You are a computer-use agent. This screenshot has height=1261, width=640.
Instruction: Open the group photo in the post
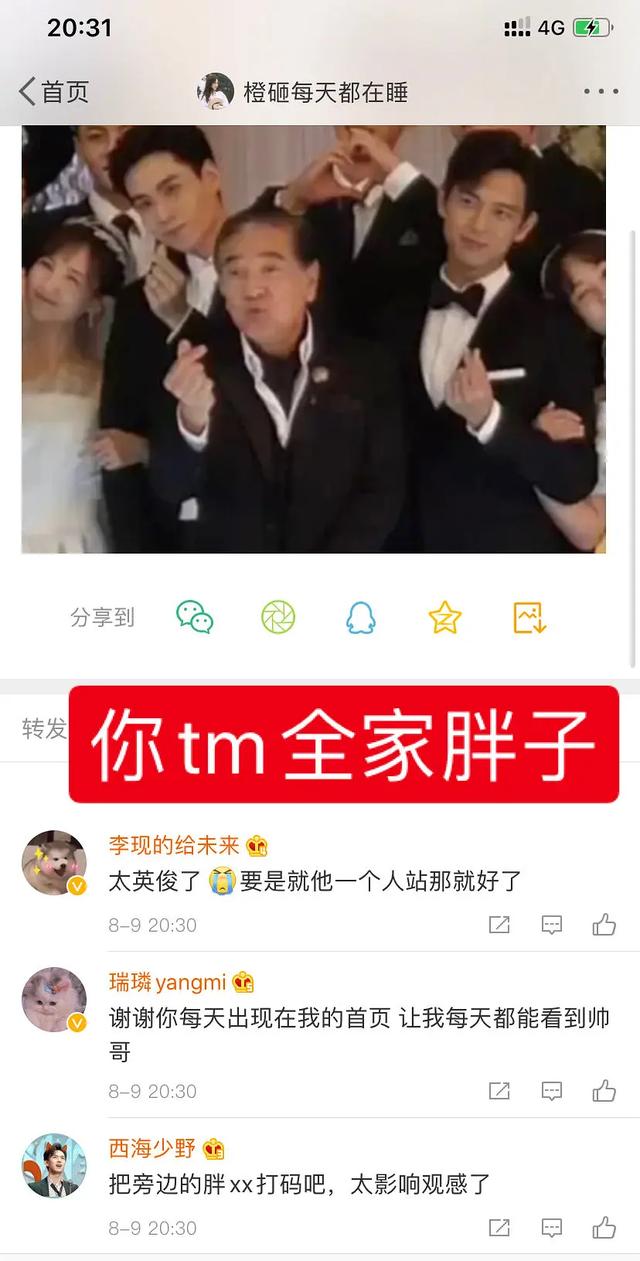coord(313,339)
